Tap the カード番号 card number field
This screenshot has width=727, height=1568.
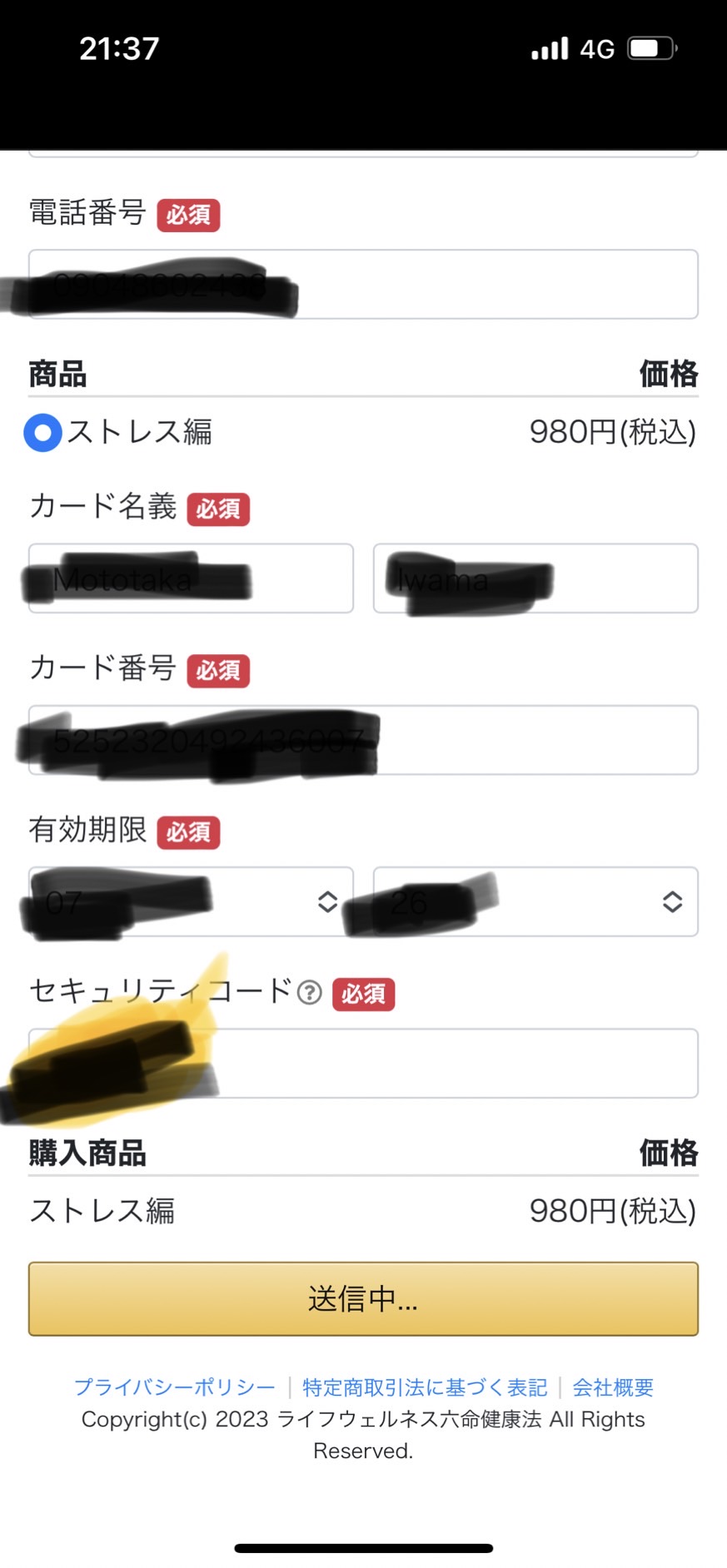tap(363, 740)
